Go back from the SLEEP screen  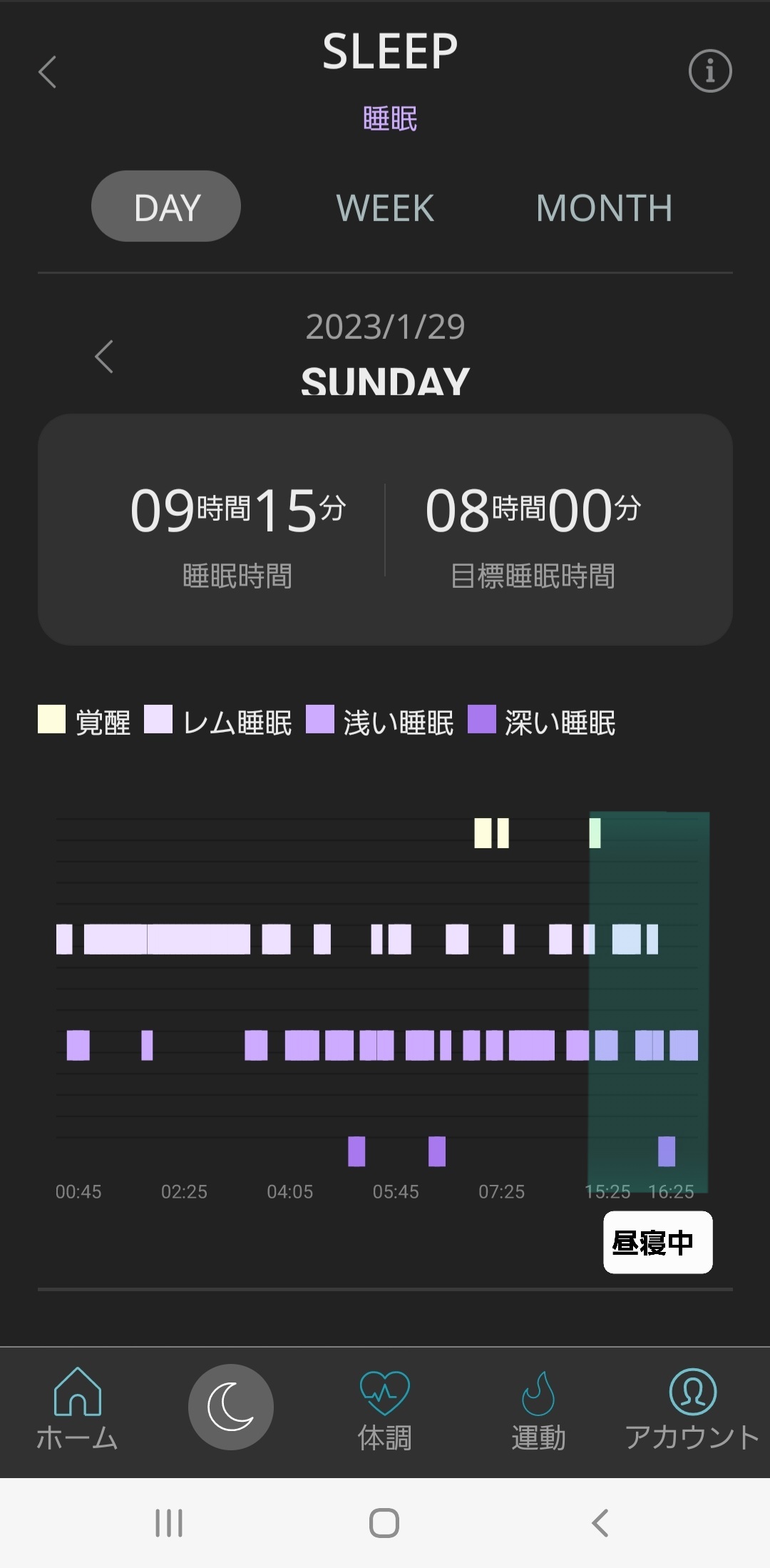click(x=48, y=72)
